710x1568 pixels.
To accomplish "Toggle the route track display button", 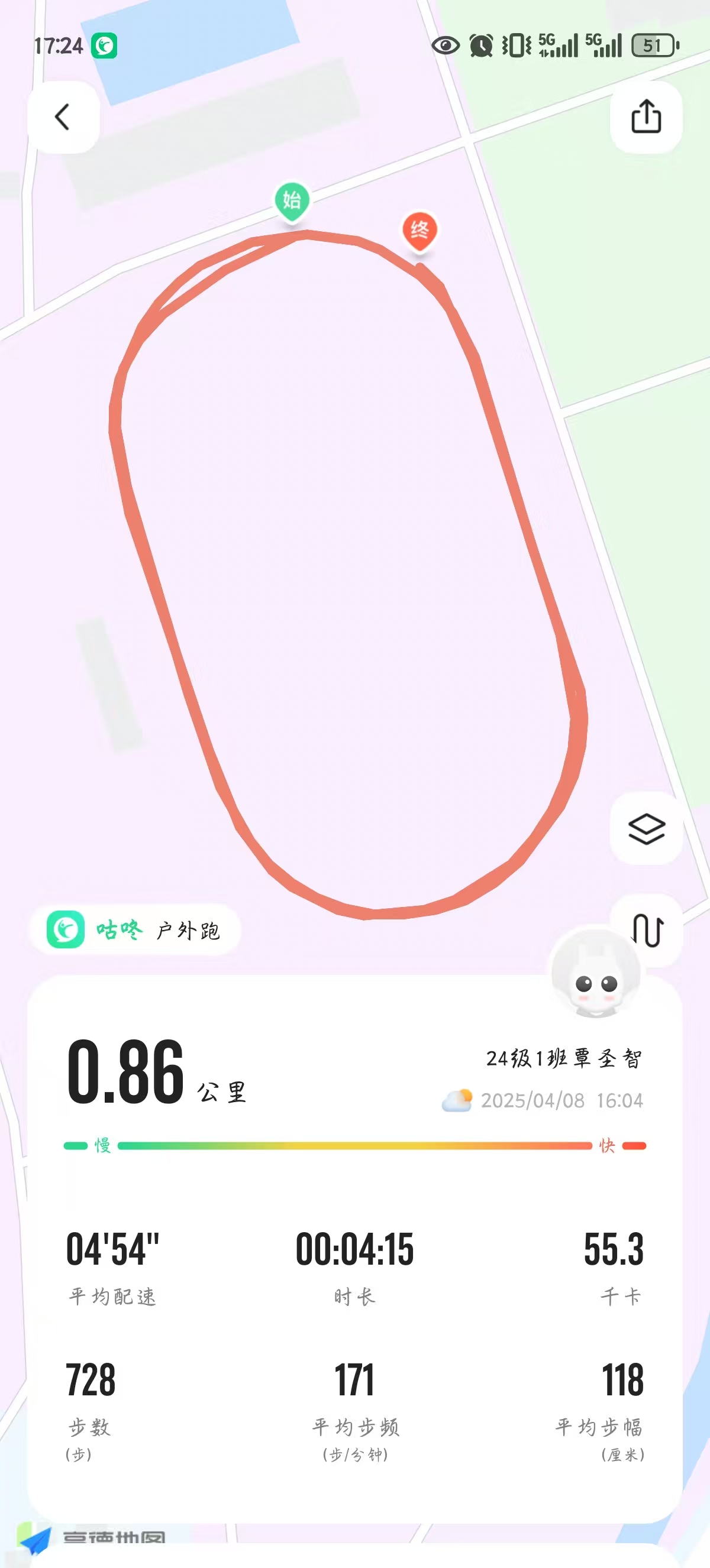I will (x=647, y=929).
